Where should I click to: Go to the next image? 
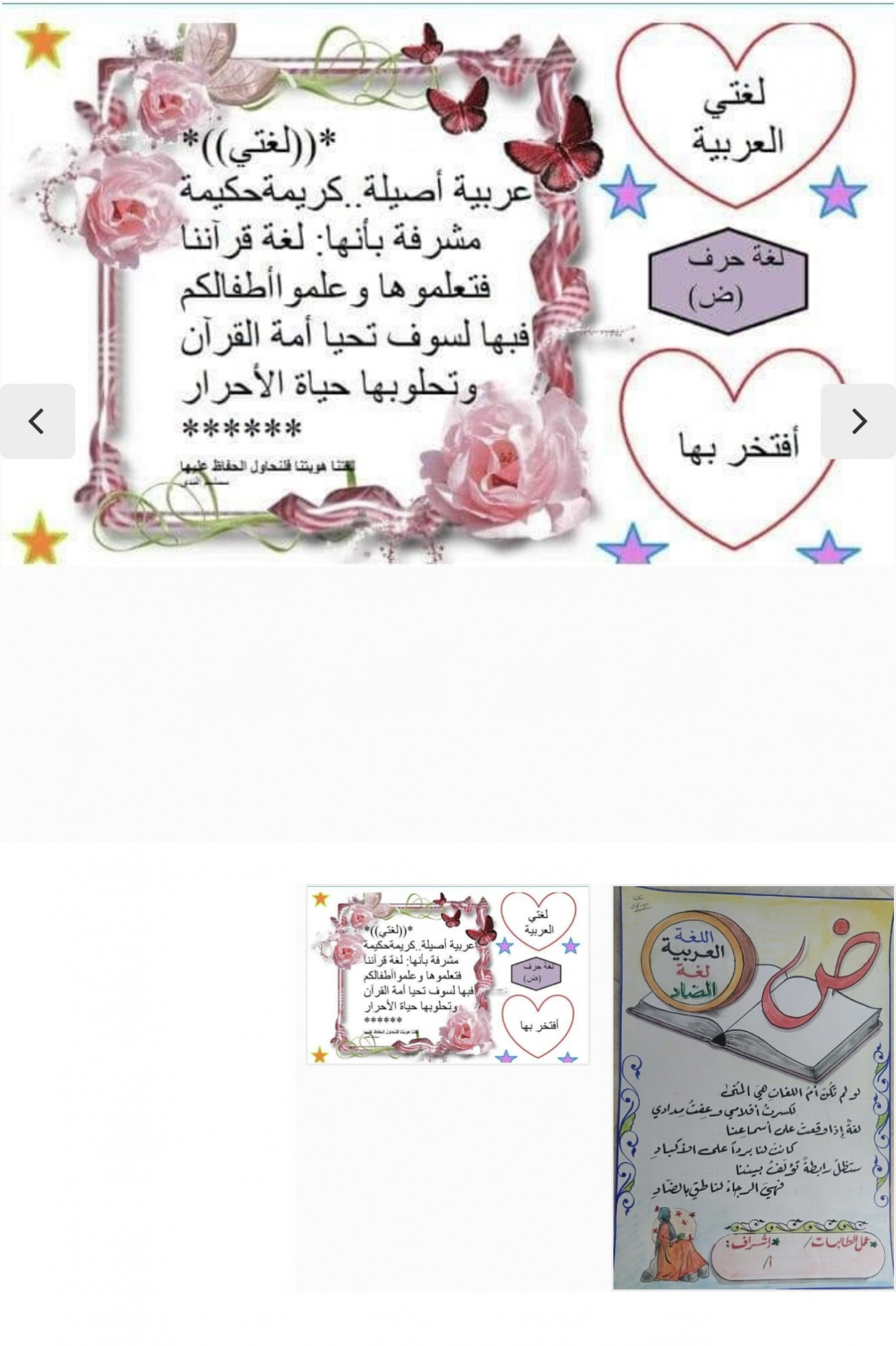point(858,421)
